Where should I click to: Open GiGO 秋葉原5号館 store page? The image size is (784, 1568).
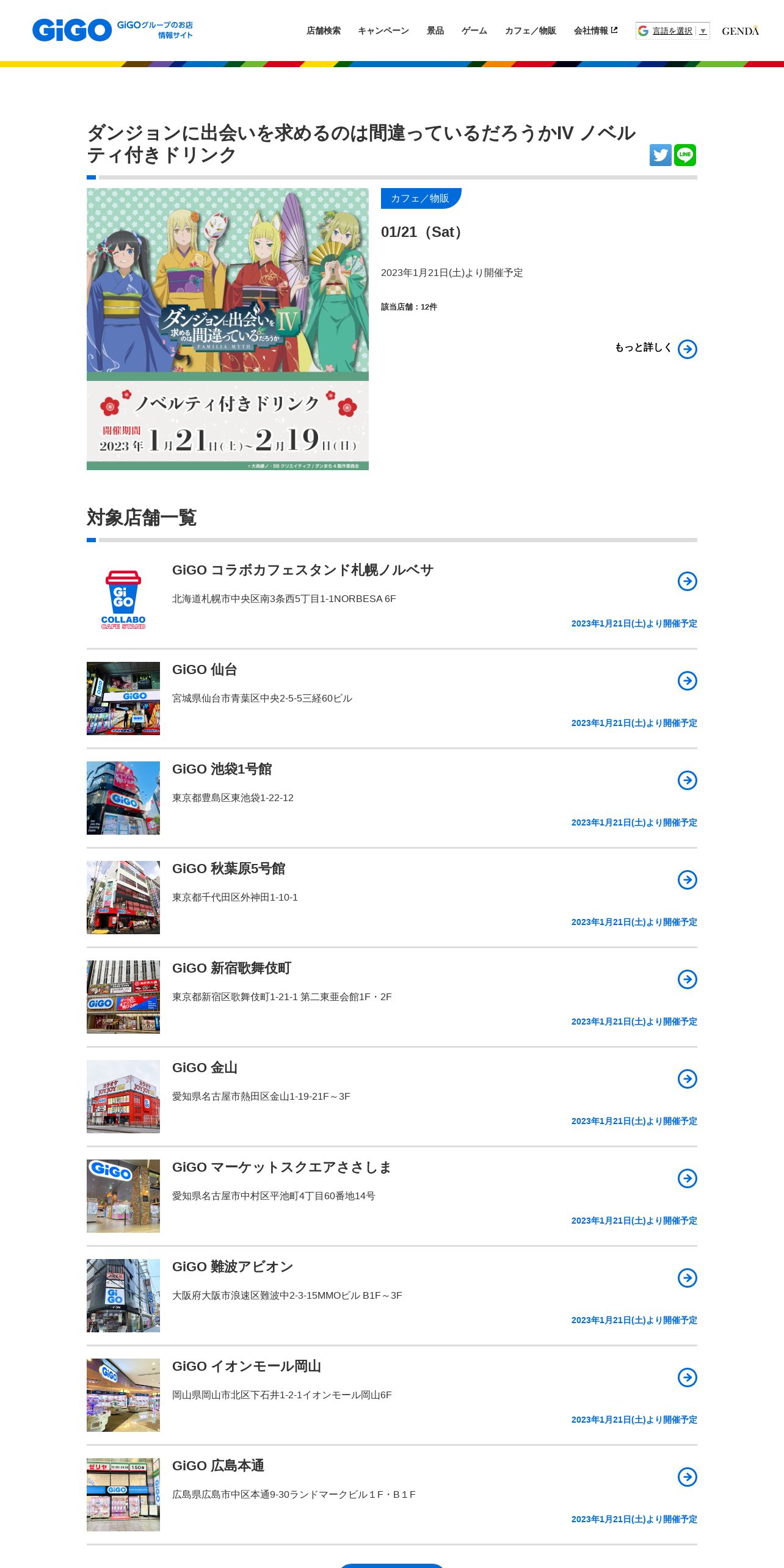click(x=228, y=869)
